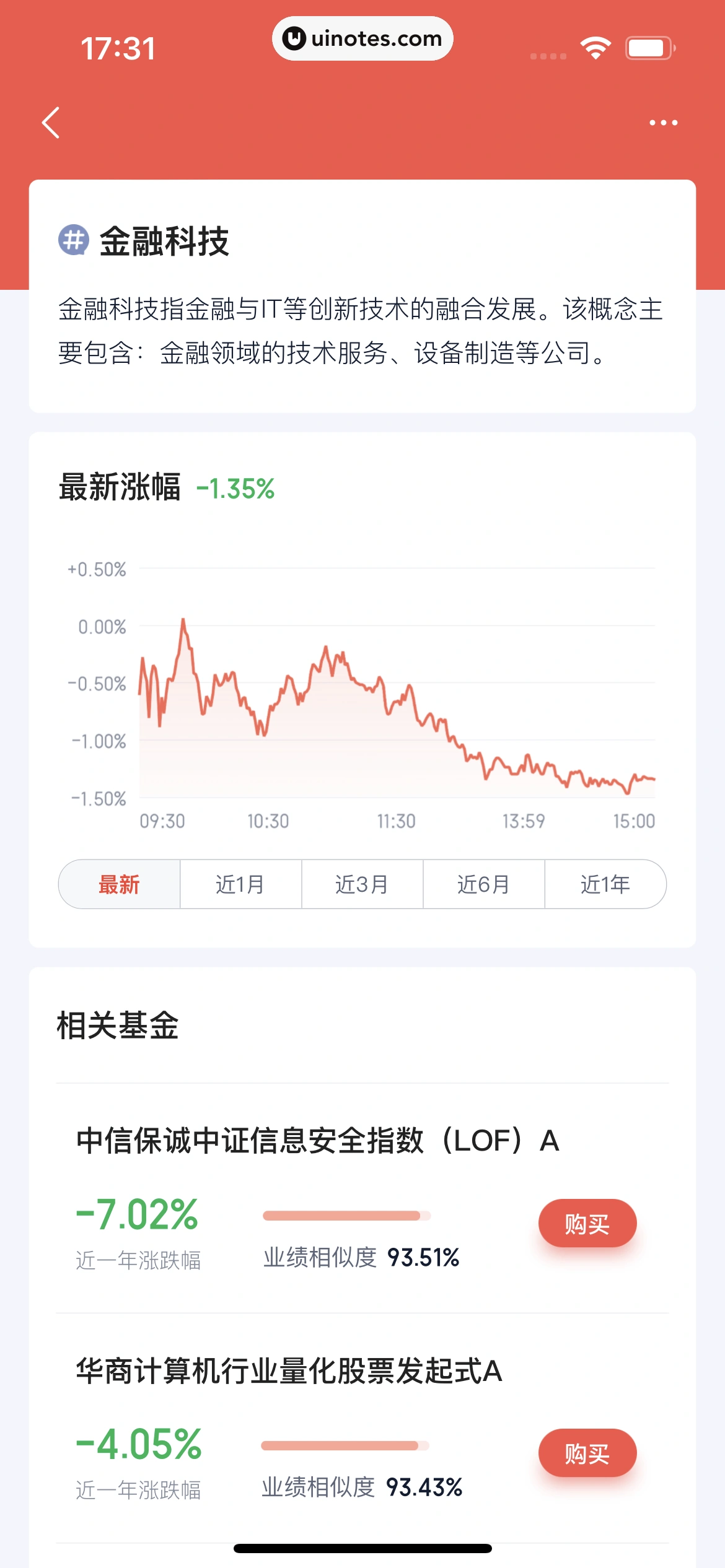Image resolution: width=725 pixels, height=1568 pixels.
Task: Click the 93.51% similarity progress bar
Action: 348,1215
